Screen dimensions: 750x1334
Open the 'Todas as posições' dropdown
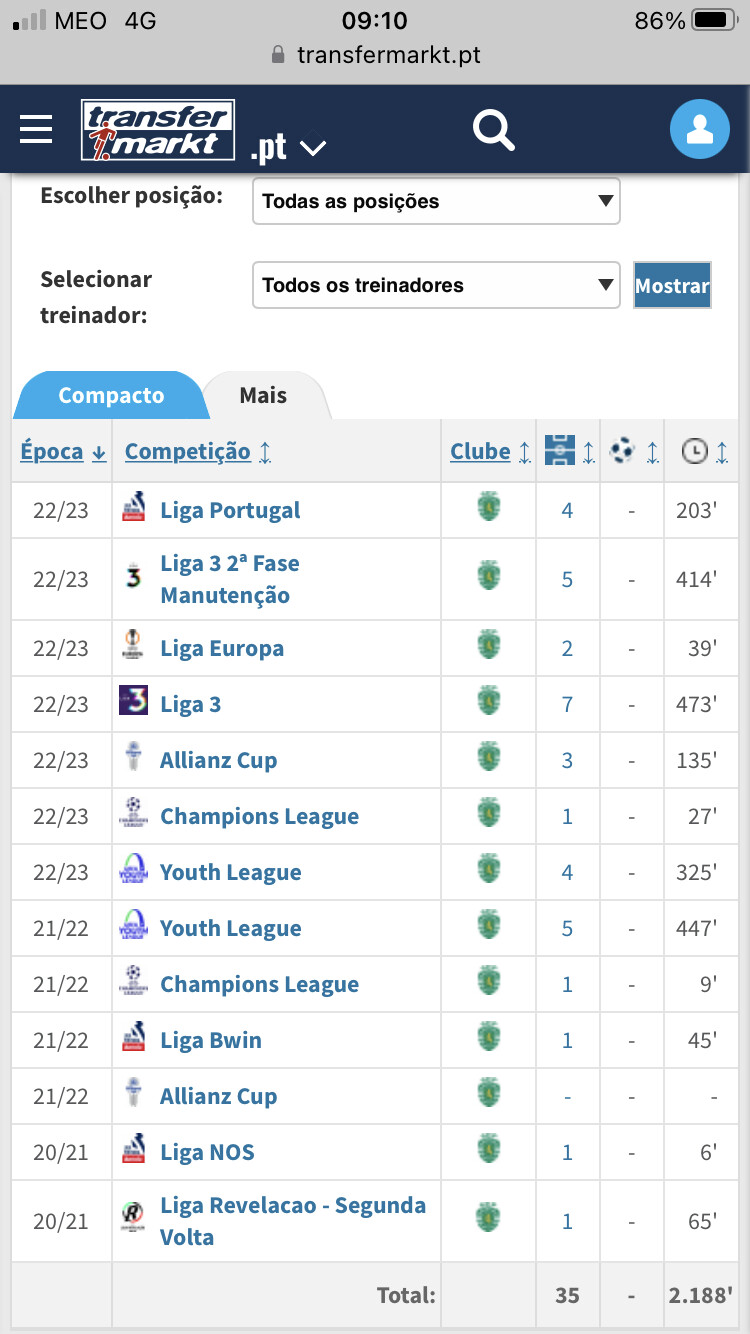tap(436, 201)
